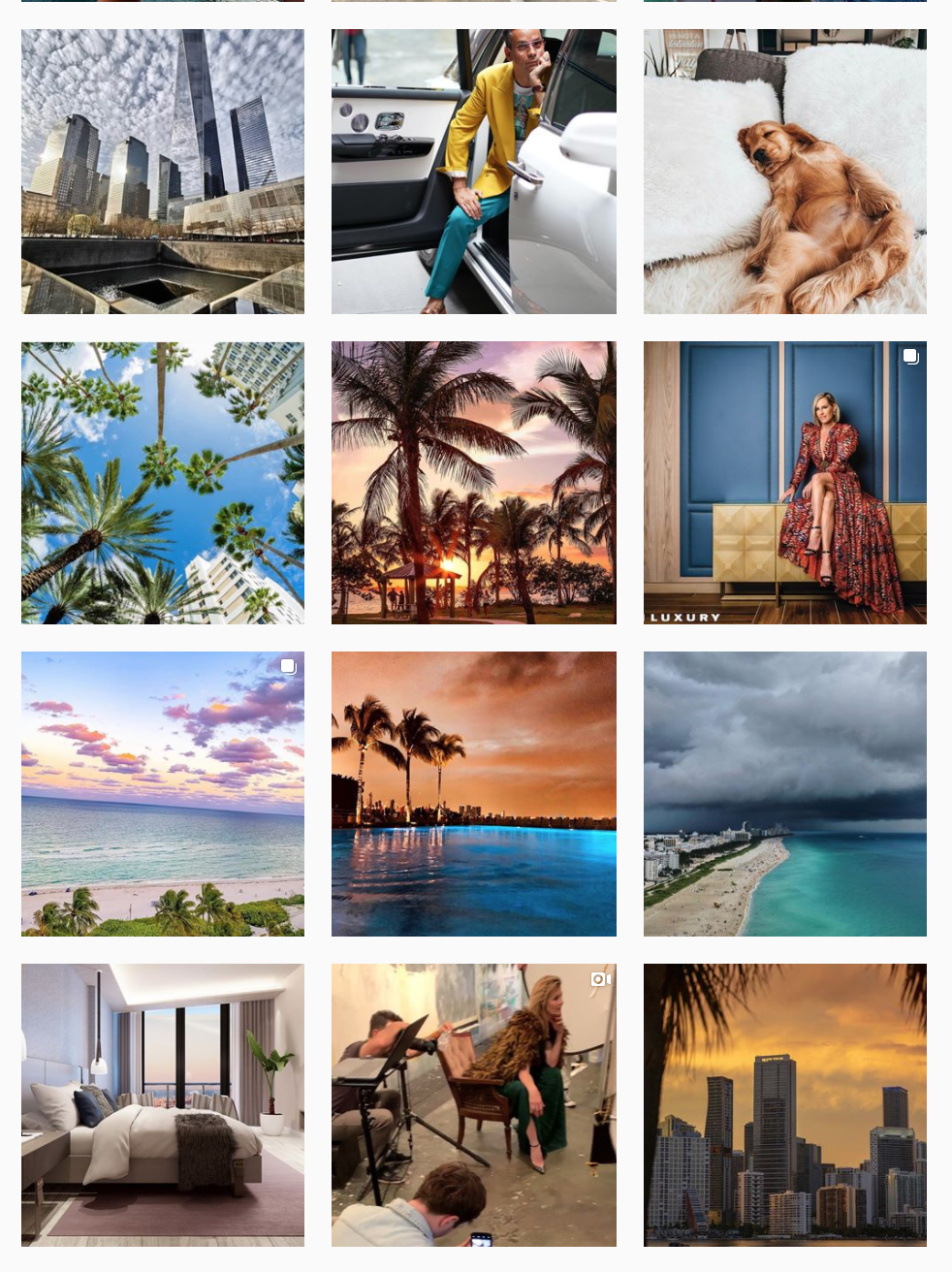Open the World Trade Center skyscrapers post
This screenshot has width=952, height=1272.
click(163, 172)
